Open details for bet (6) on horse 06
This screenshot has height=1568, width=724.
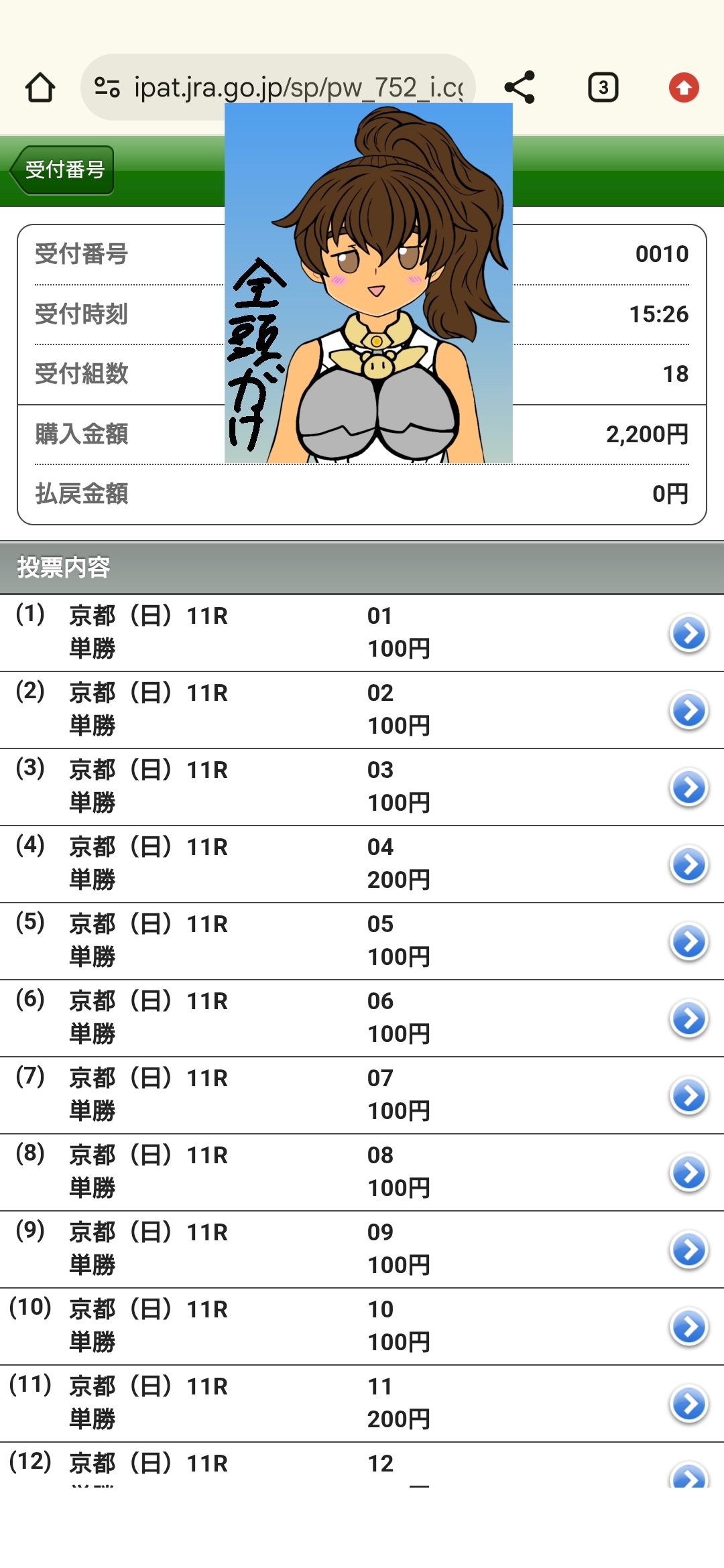[x=688, y=1019]
